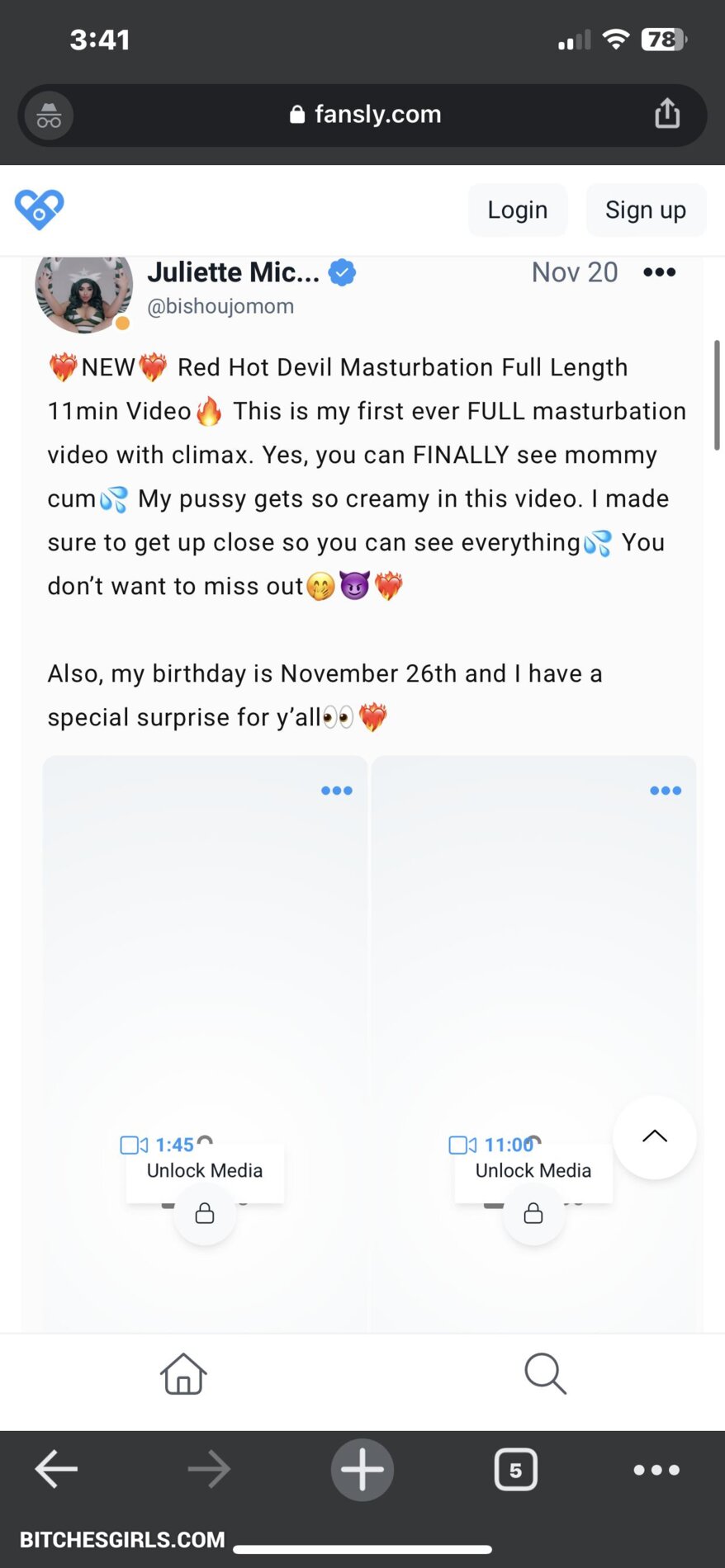Open the search magnifier tab
This screenshot has height=1568, width=725.
point(545,1374)
